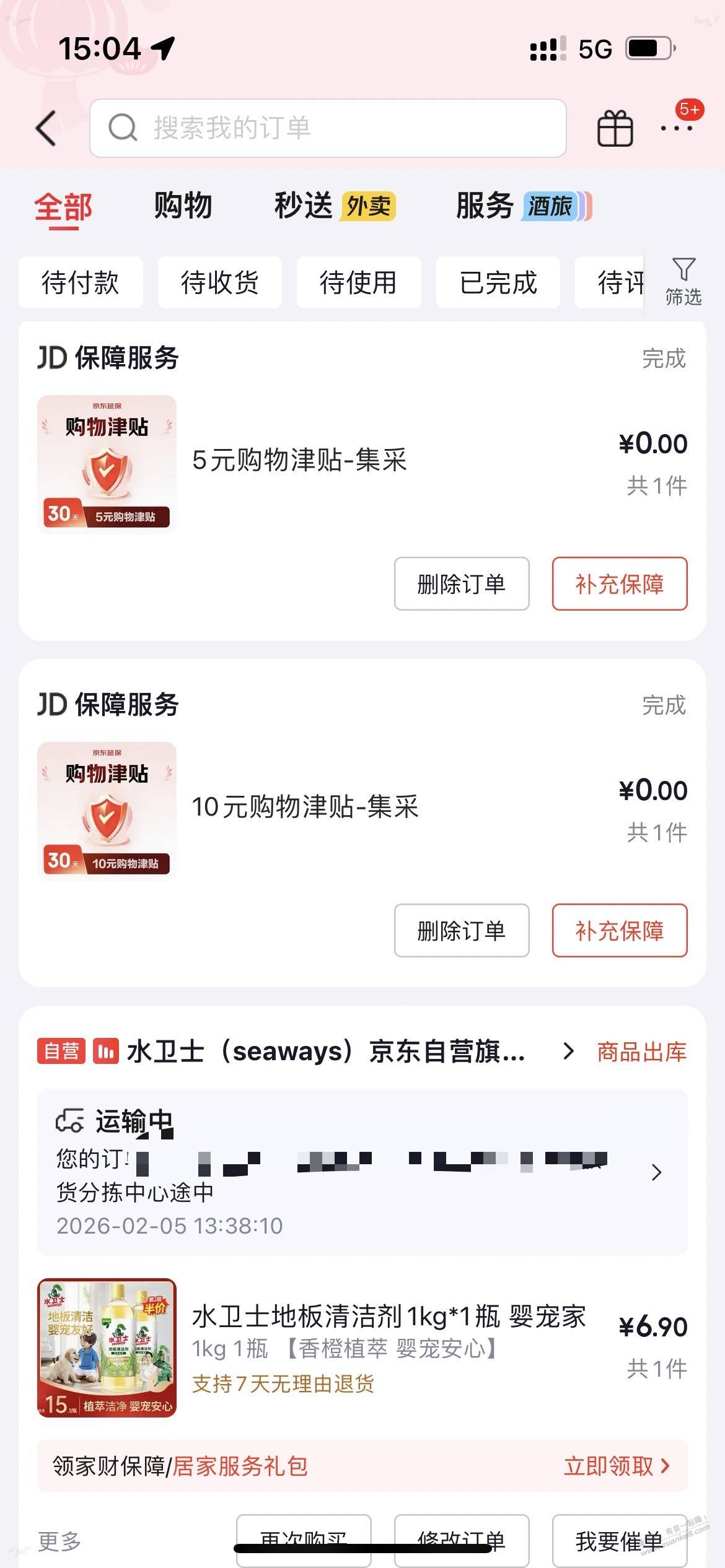This screenshot has width=725, height=1568.
Task: Tap the 搜索我的订单 search box
Action: [328, 128]
